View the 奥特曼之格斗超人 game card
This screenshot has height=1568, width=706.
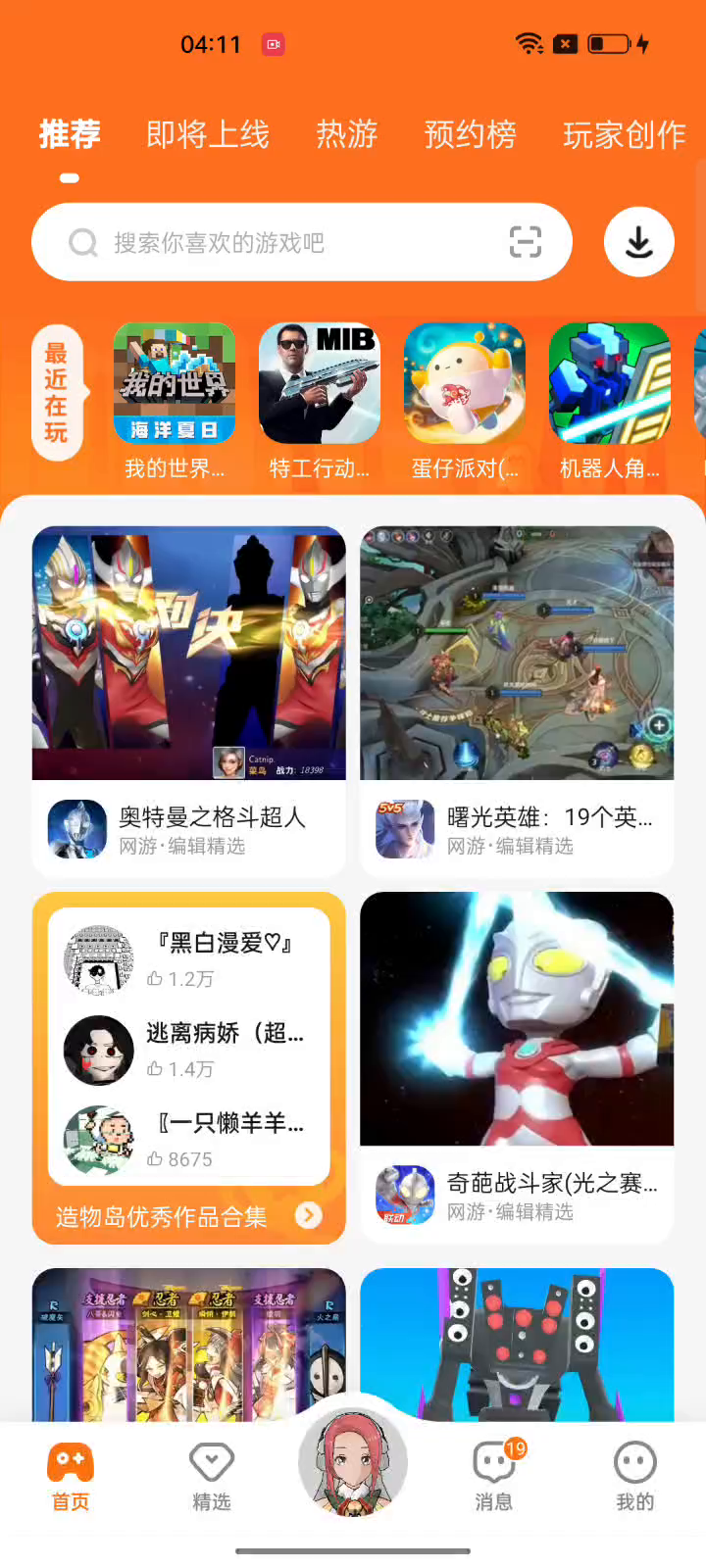click(189, 701)
